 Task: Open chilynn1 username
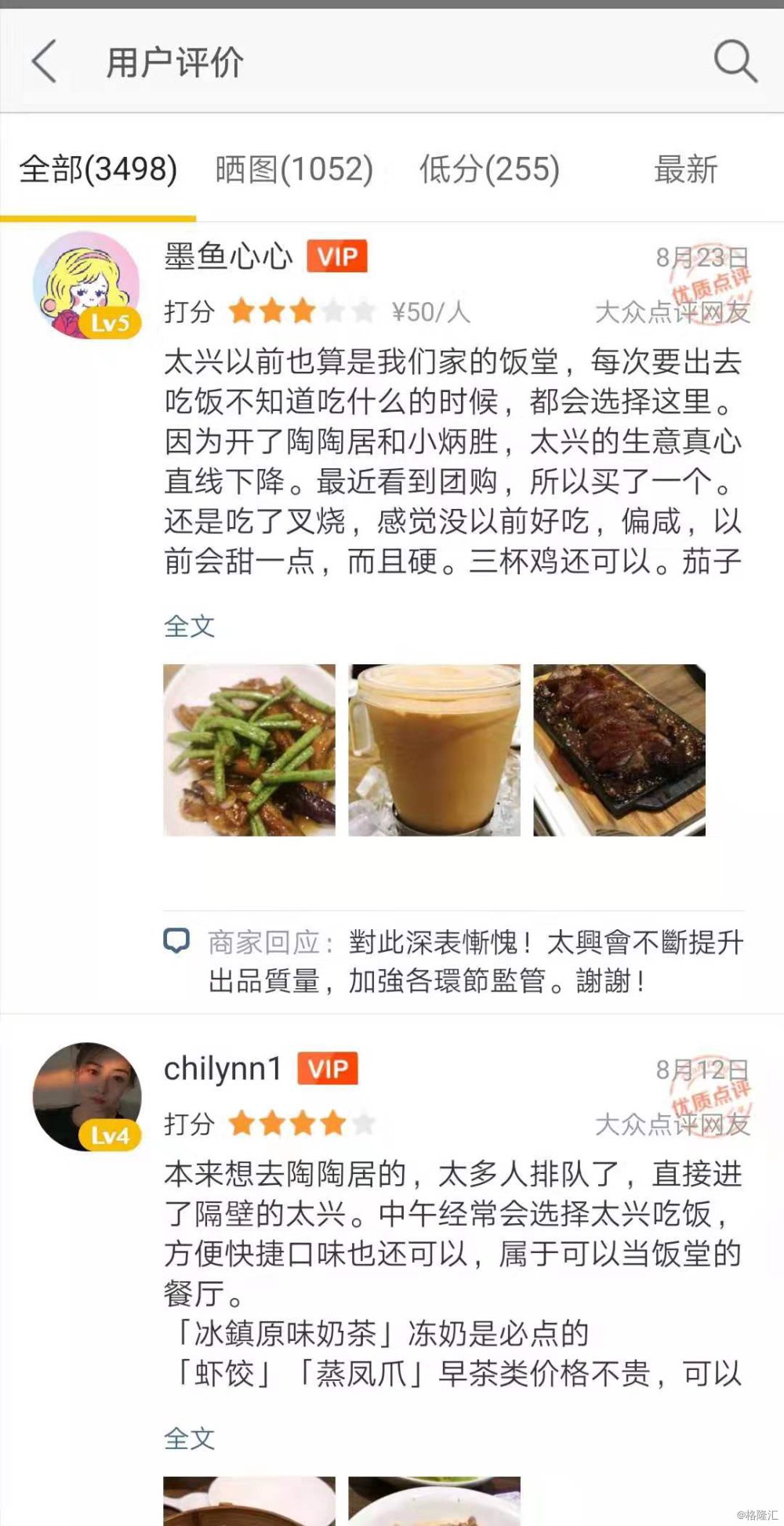pos(223,1069)
